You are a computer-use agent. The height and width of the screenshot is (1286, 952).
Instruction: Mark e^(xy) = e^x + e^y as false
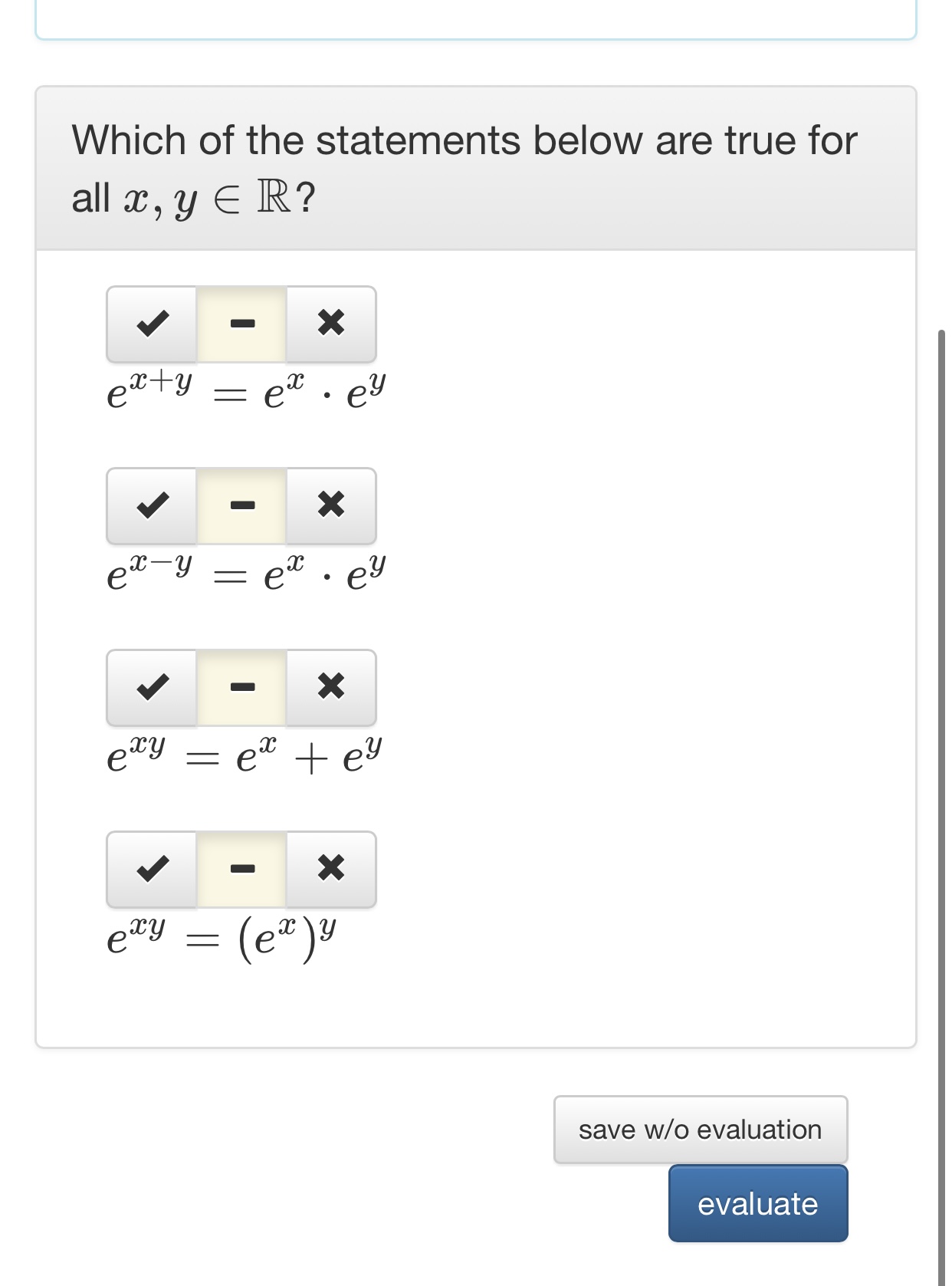330,688
